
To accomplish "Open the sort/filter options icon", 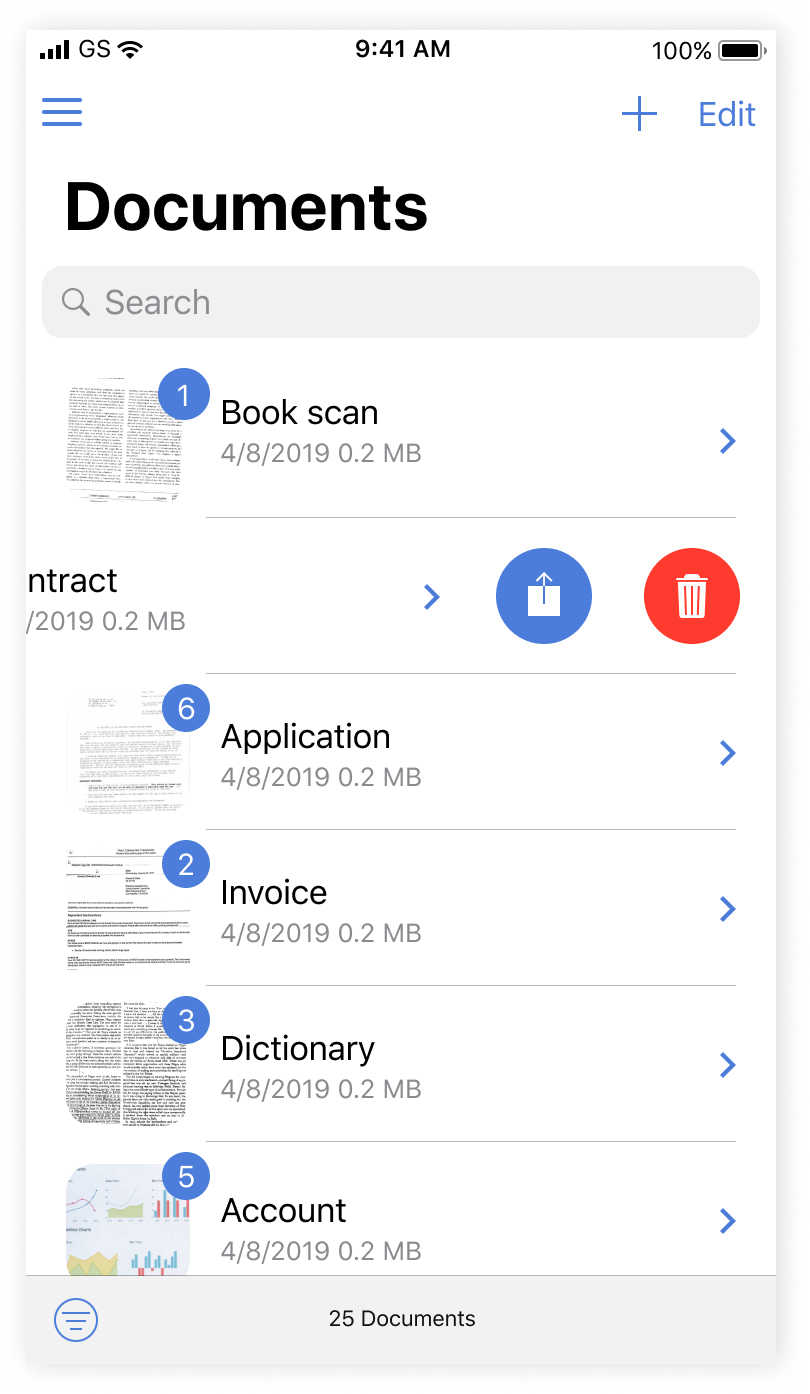I will coord(76,1320).
